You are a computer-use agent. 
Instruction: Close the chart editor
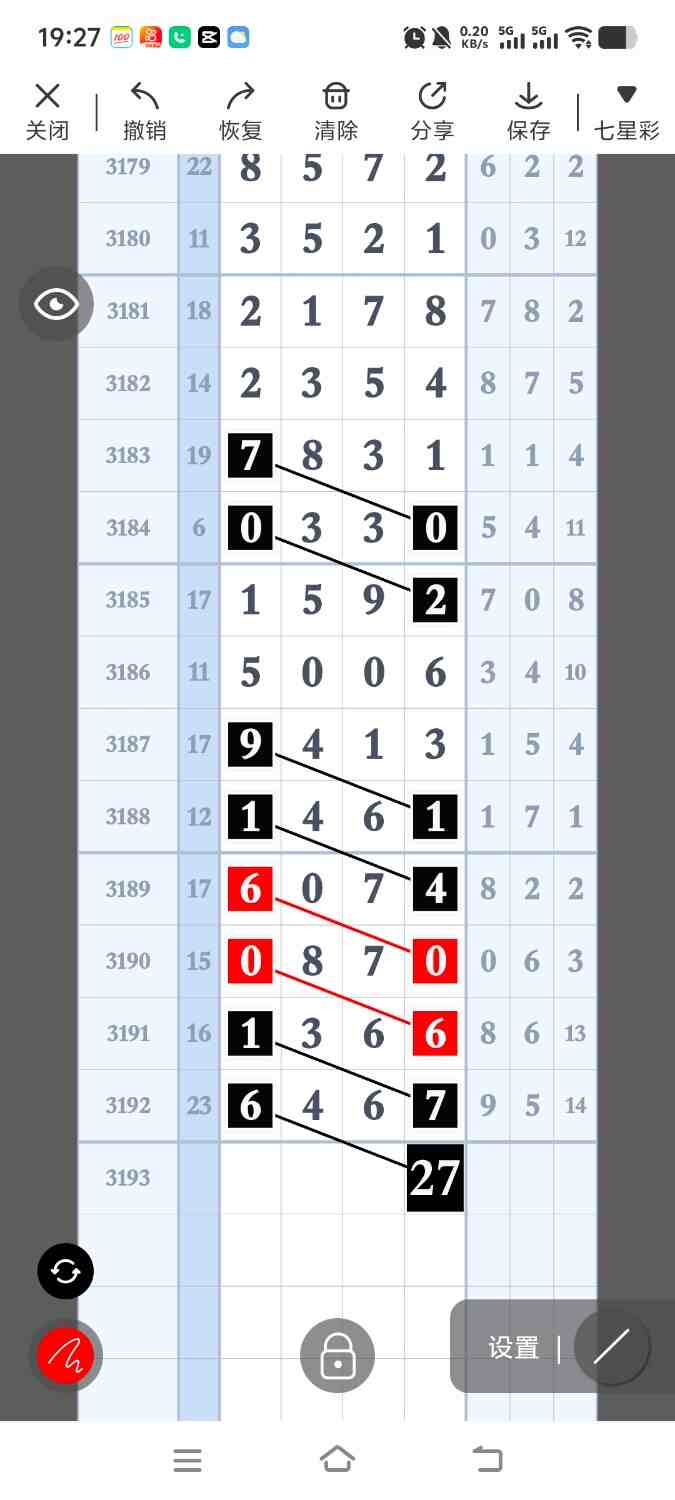coord(47,111)
